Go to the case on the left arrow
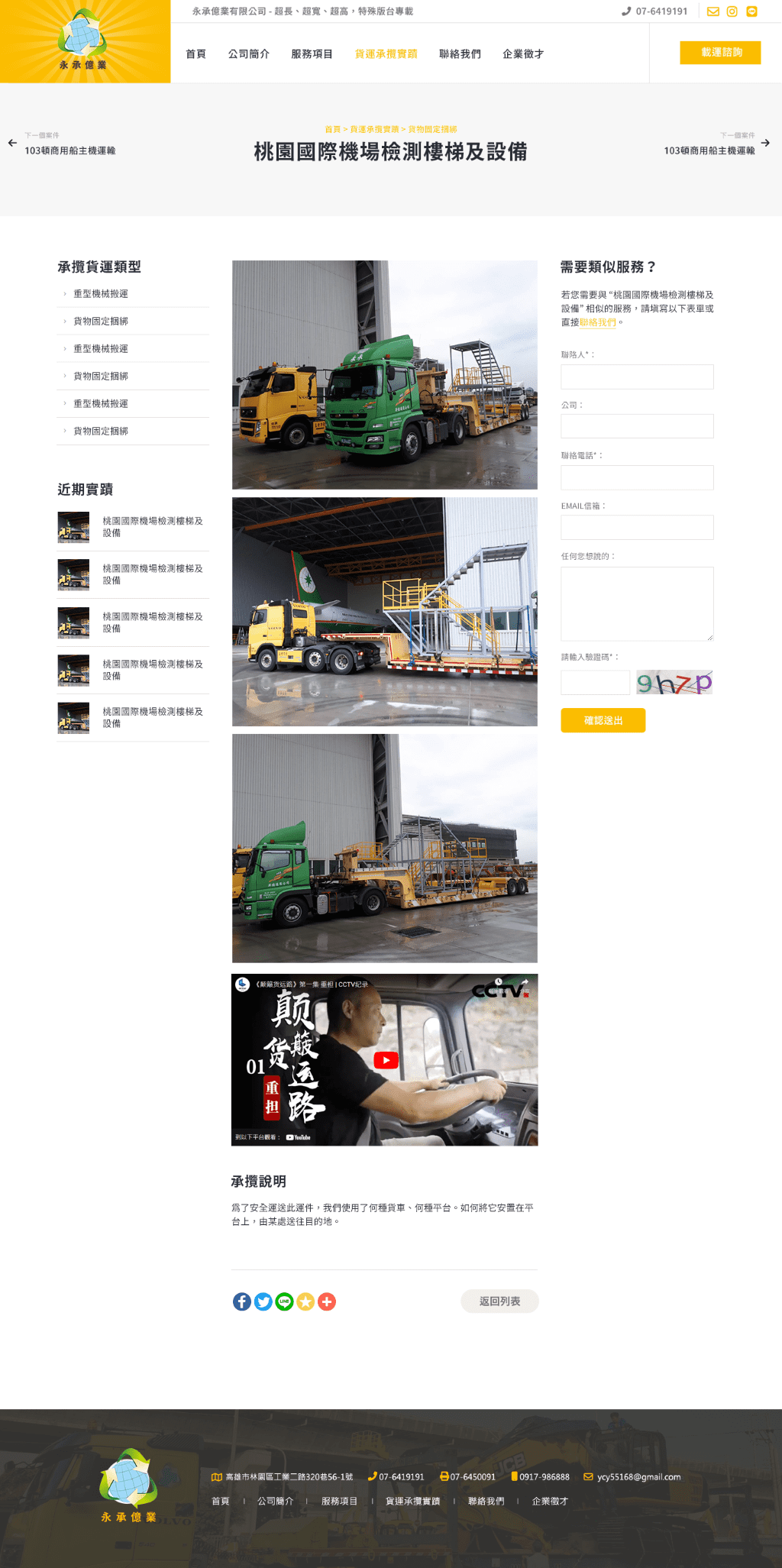This screenshot has width=782, height=1568. pos(62,144)
